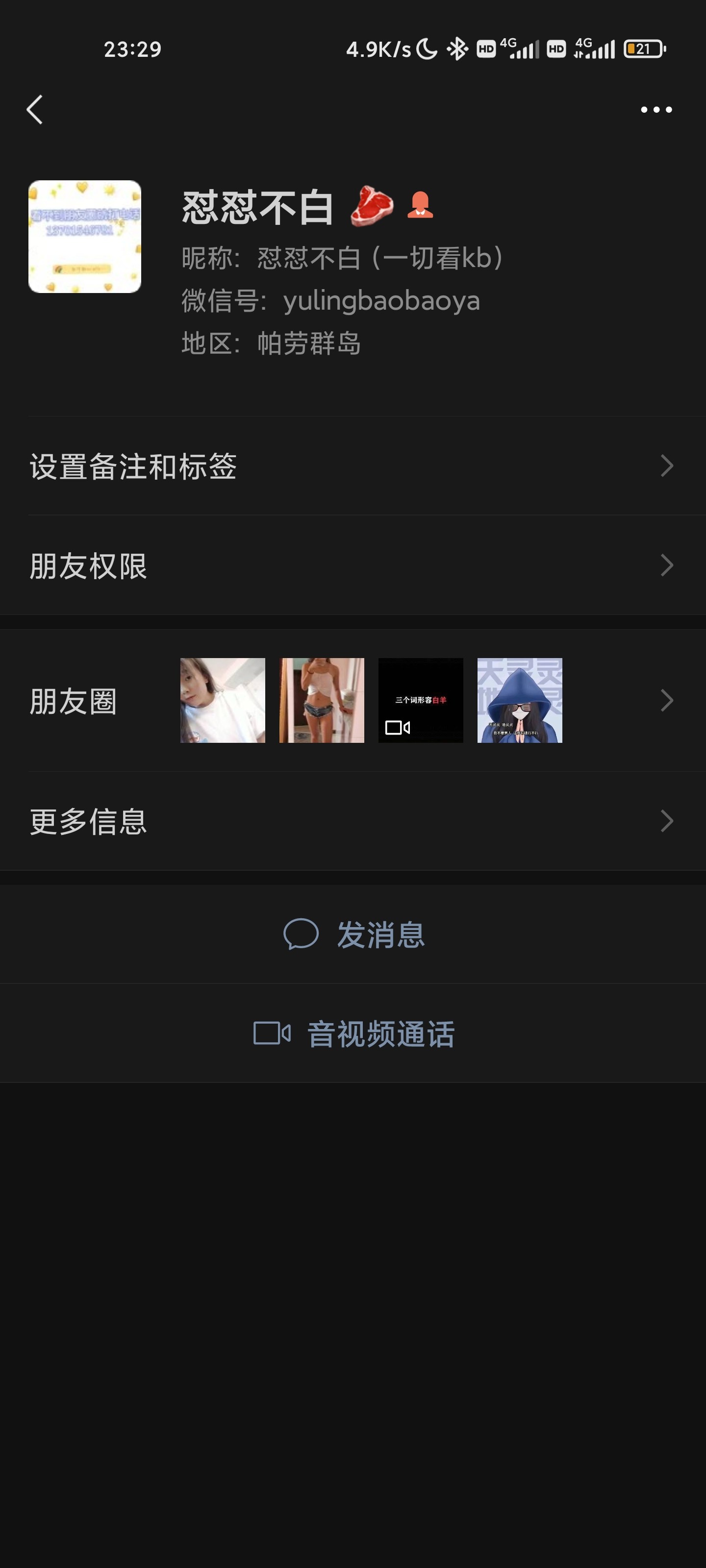The height and width of the screenshot is (1568, 706).
Task: Expand 更多信息 with its chevron
Action: pyautogui.click(x=669, y=822)
